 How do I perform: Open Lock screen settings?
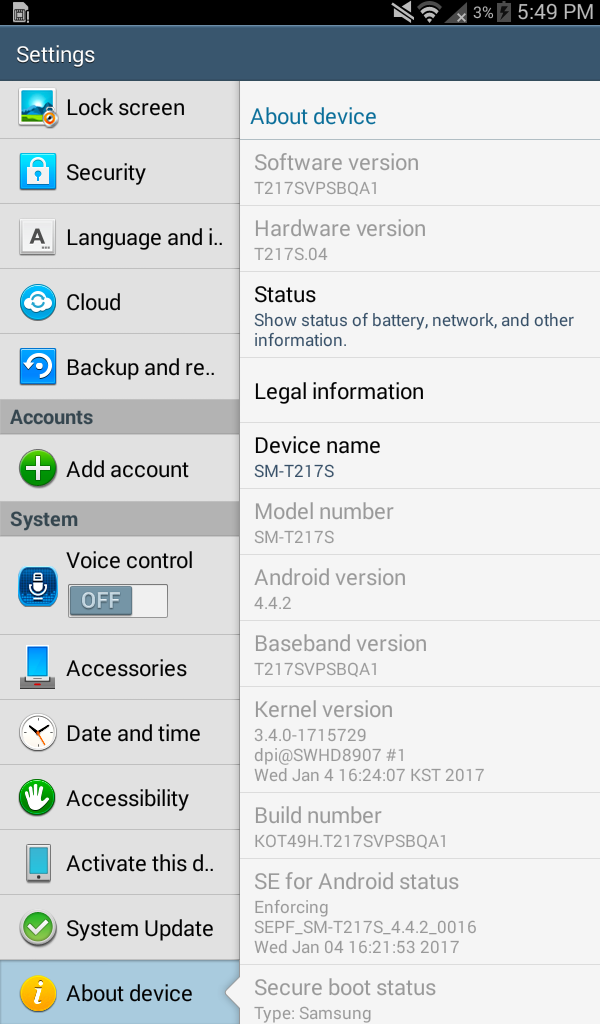pos(119,108)
